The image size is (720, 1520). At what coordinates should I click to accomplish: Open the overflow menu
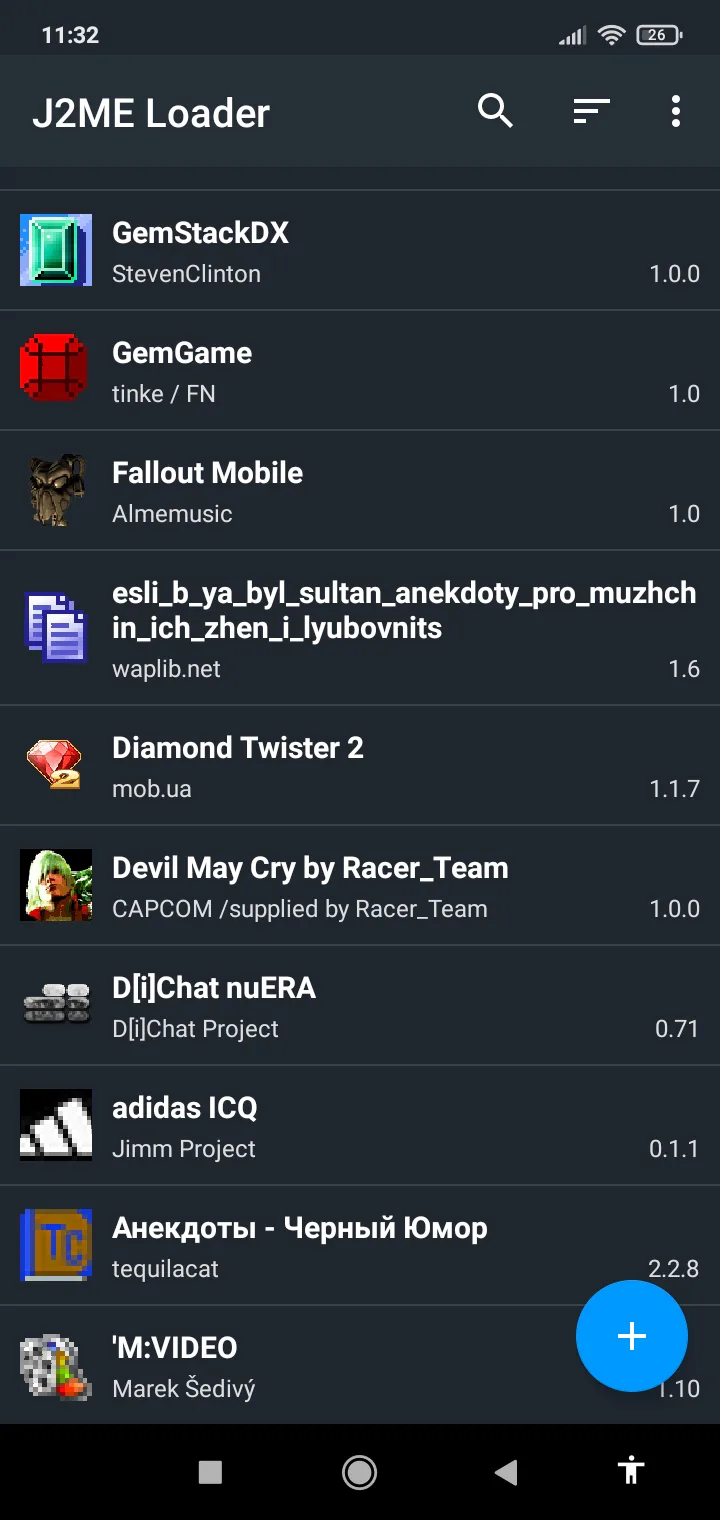pos(676,111)
